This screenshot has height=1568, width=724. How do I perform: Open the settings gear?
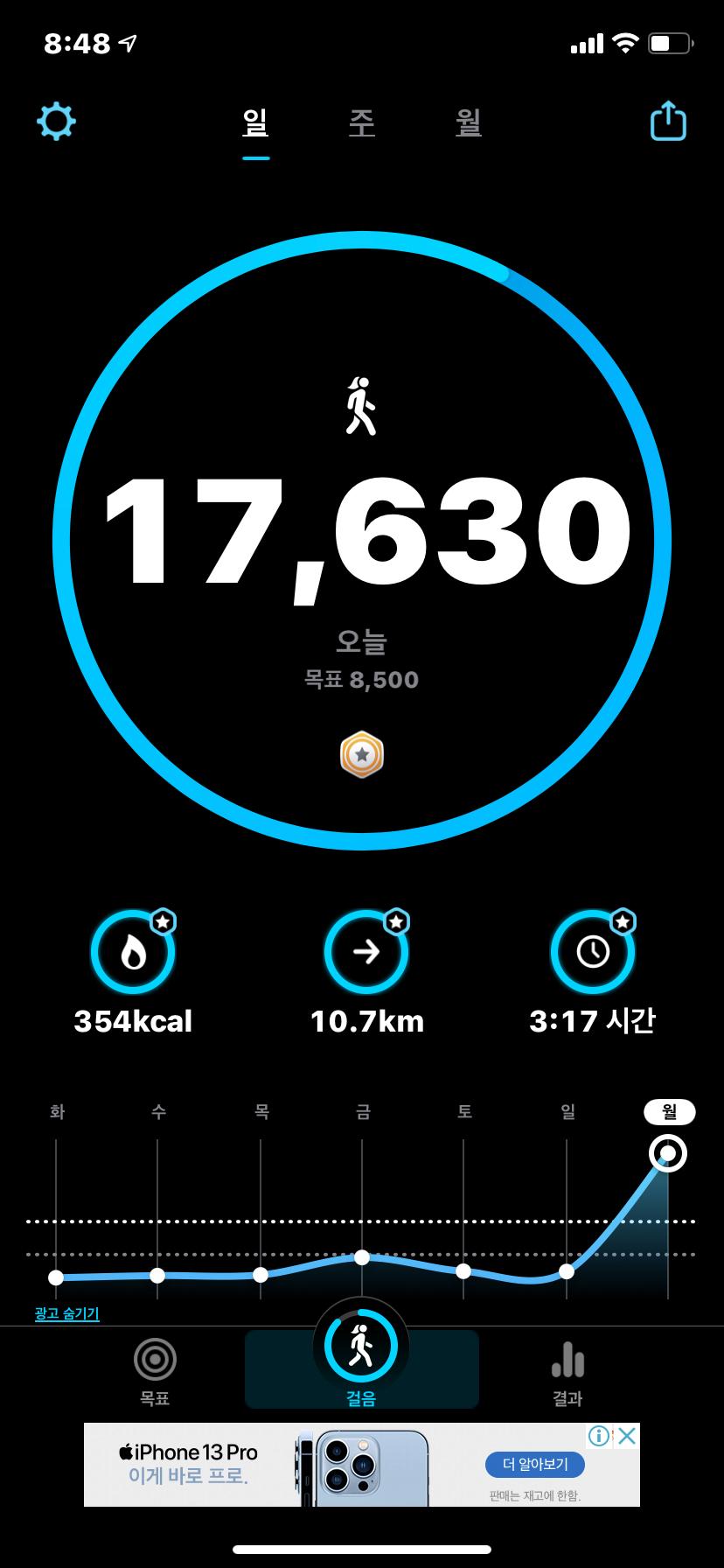click(x=56, y=122)
